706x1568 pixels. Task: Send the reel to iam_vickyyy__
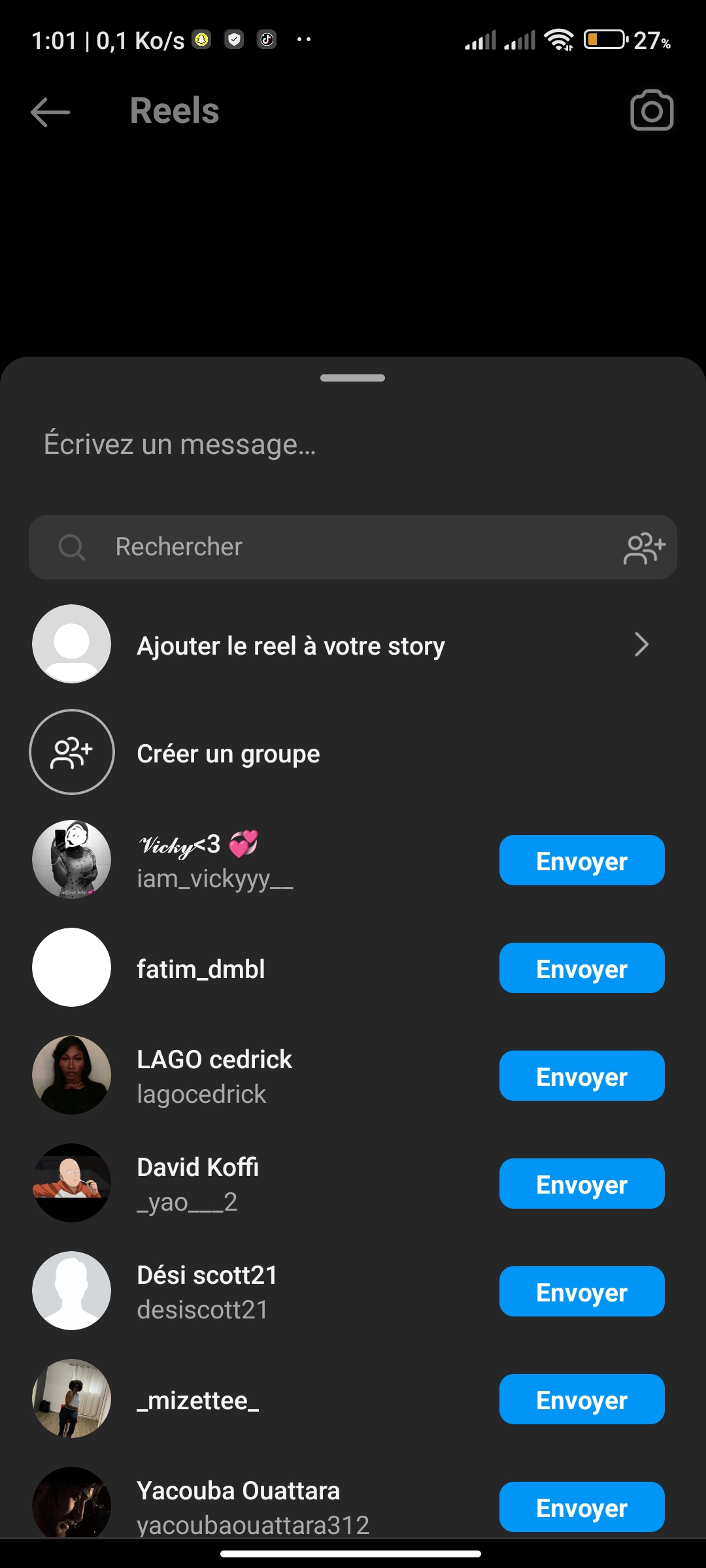click(x=581, y=860)
